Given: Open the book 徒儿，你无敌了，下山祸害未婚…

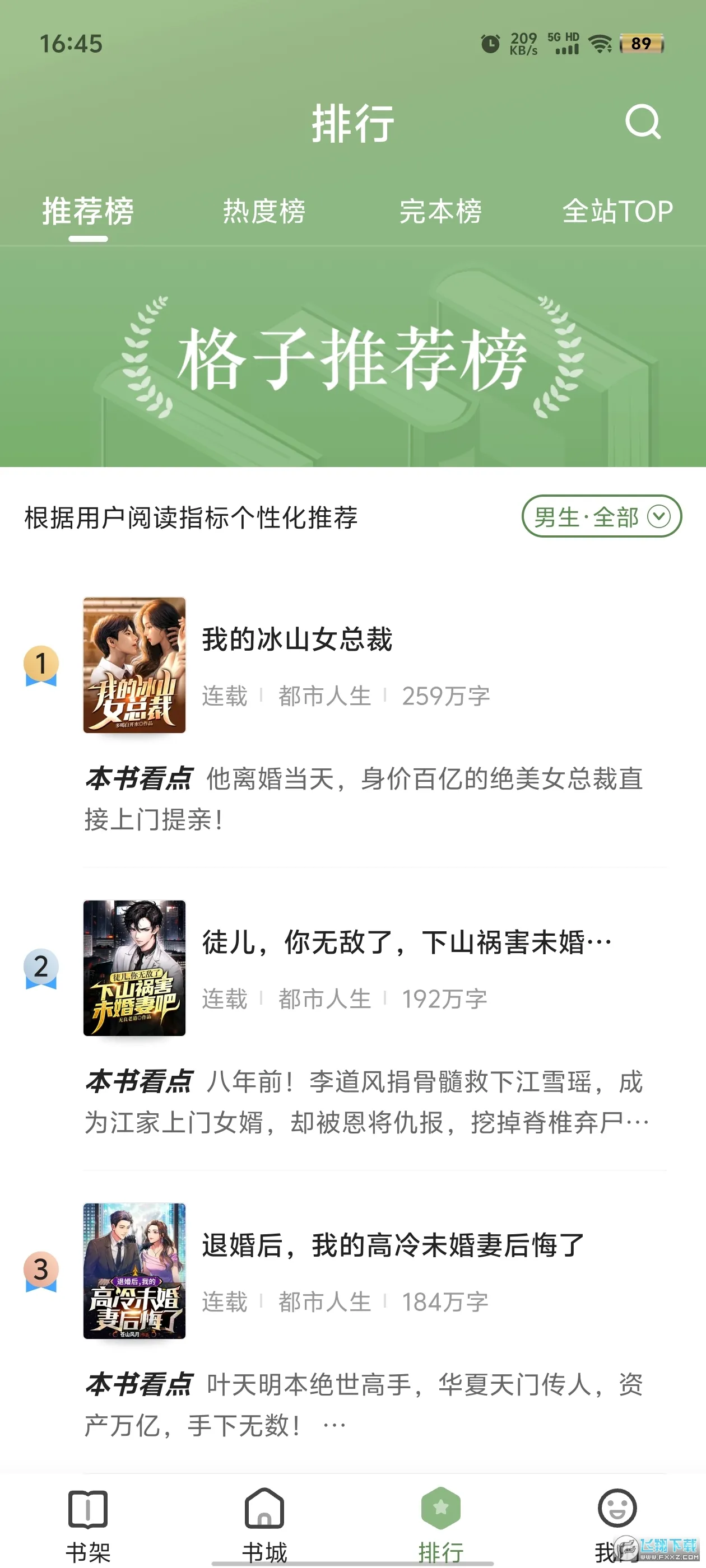Looking at the screenshot, I should point(406,942).
